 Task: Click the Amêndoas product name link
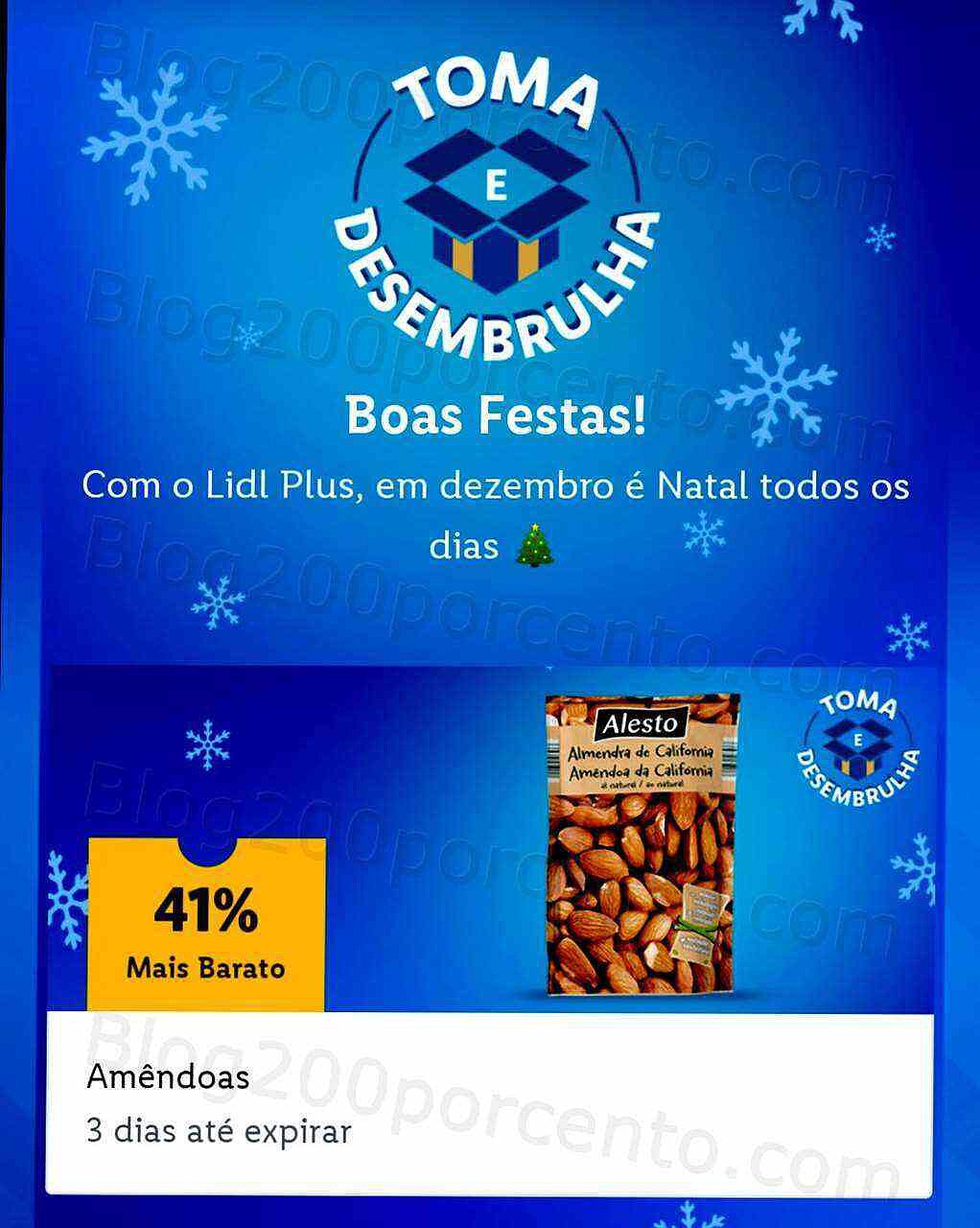pos(168,1077)
